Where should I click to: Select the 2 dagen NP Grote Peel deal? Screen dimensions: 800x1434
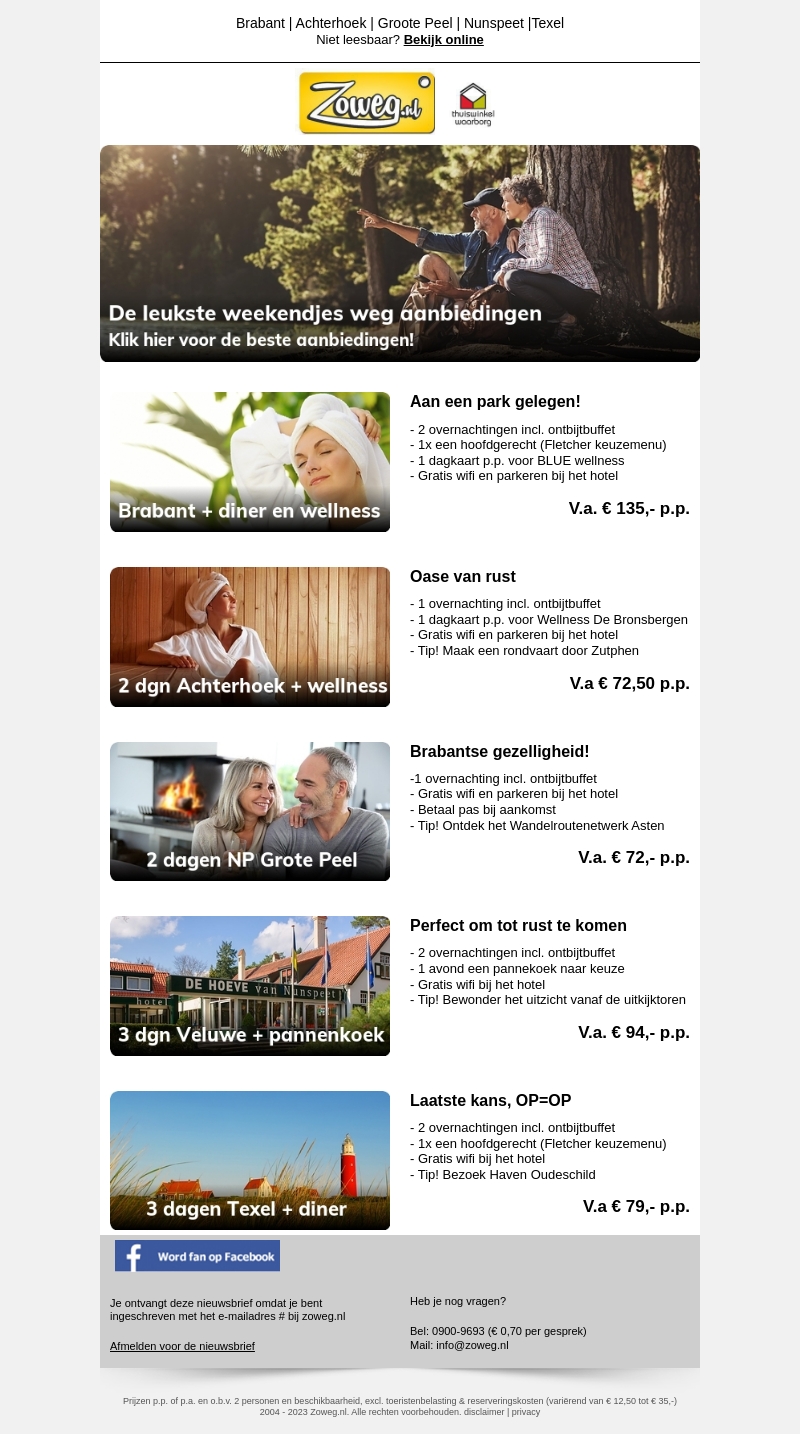click(250, 811)
